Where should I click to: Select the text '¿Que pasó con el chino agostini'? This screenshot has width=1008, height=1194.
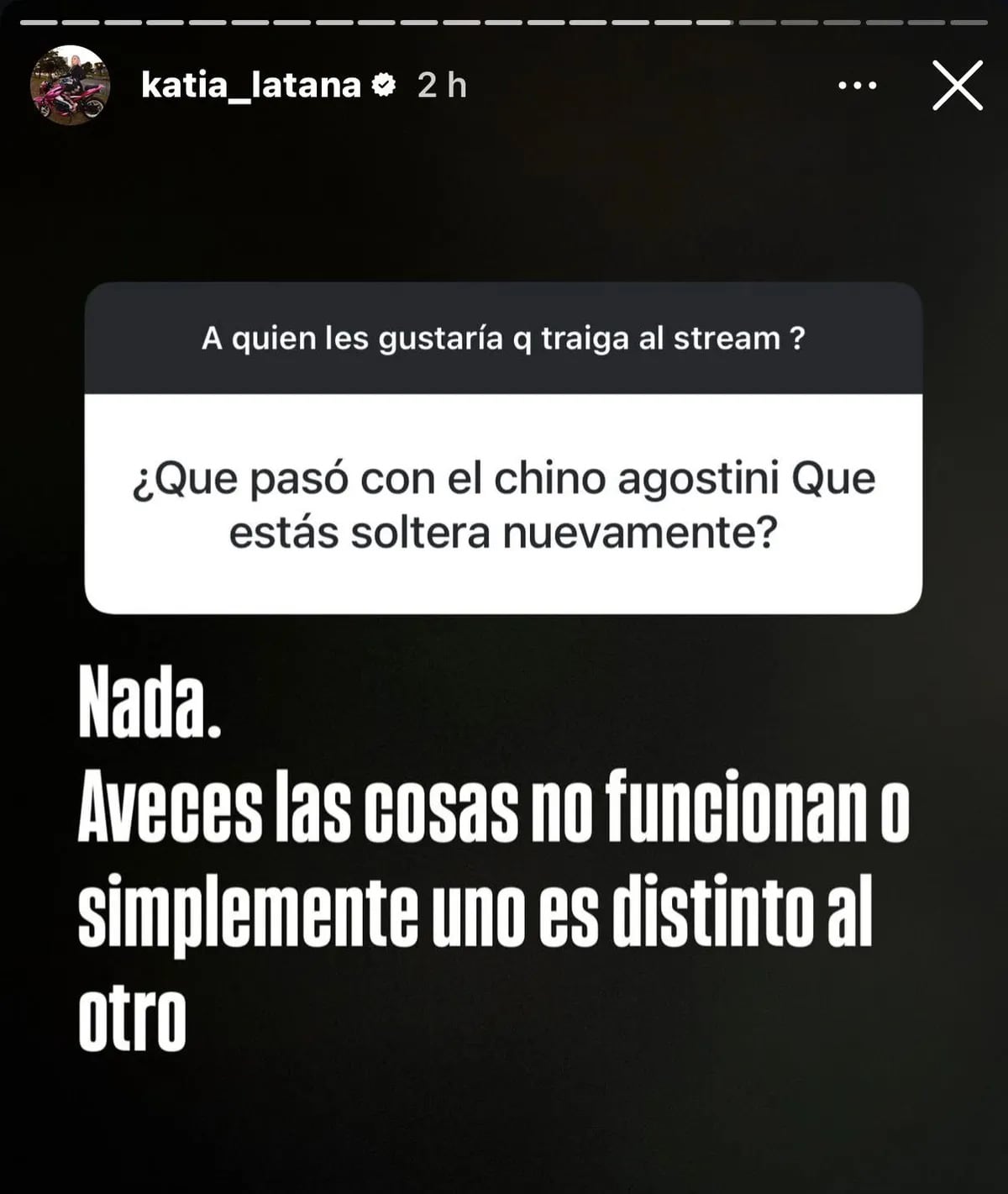coord(504,478)
